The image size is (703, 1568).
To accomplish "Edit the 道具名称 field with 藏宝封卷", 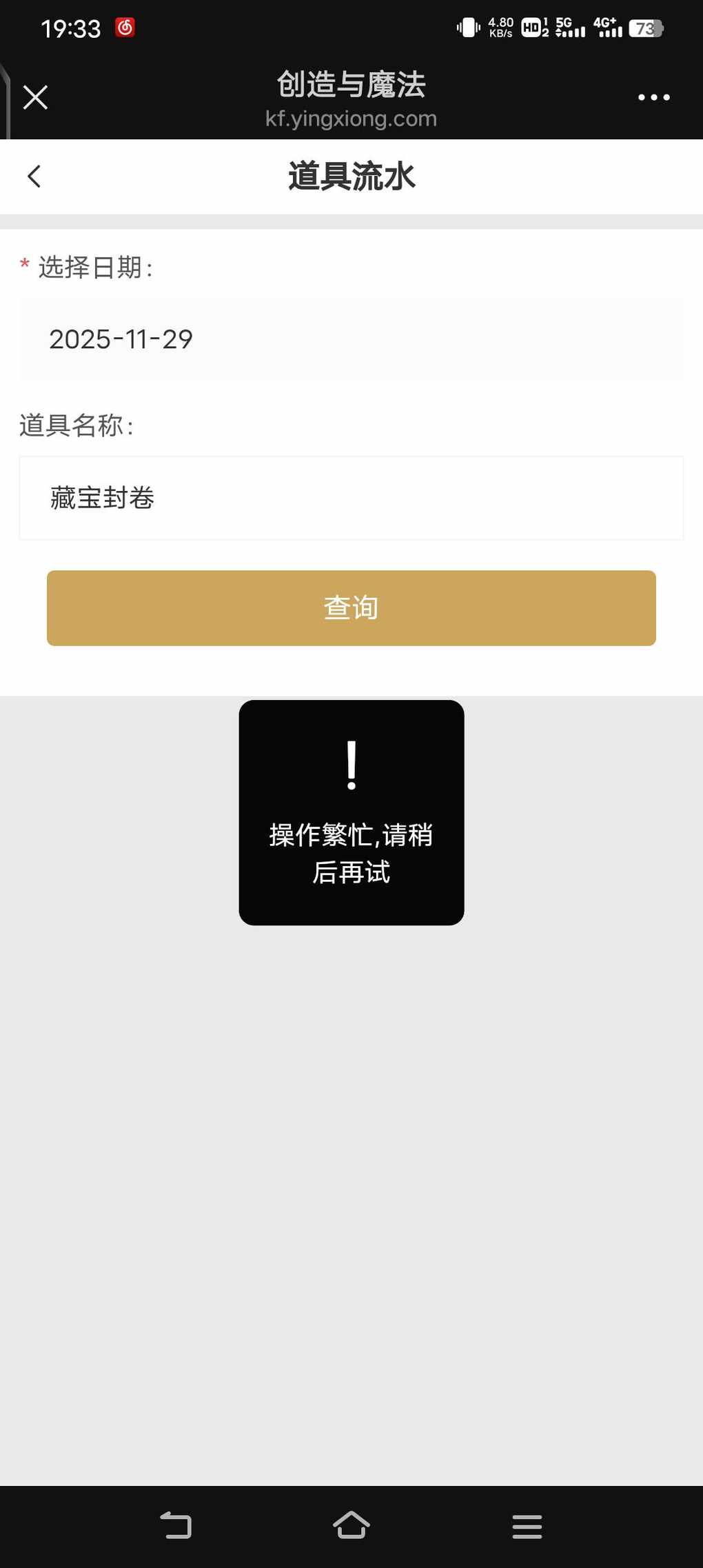I will click(x=351, y=498).
